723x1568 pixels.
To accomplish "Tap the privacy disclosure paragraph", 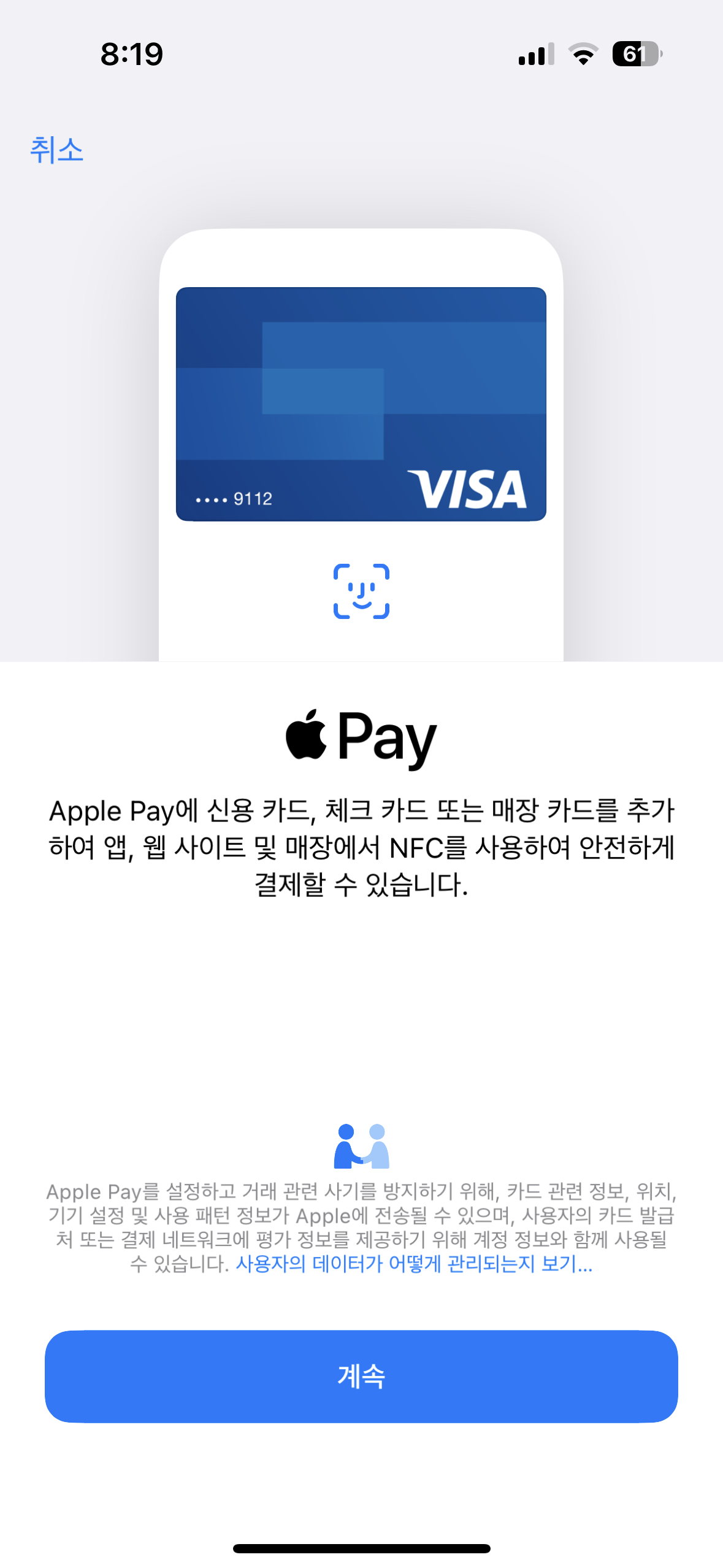I will [361, 1227].
